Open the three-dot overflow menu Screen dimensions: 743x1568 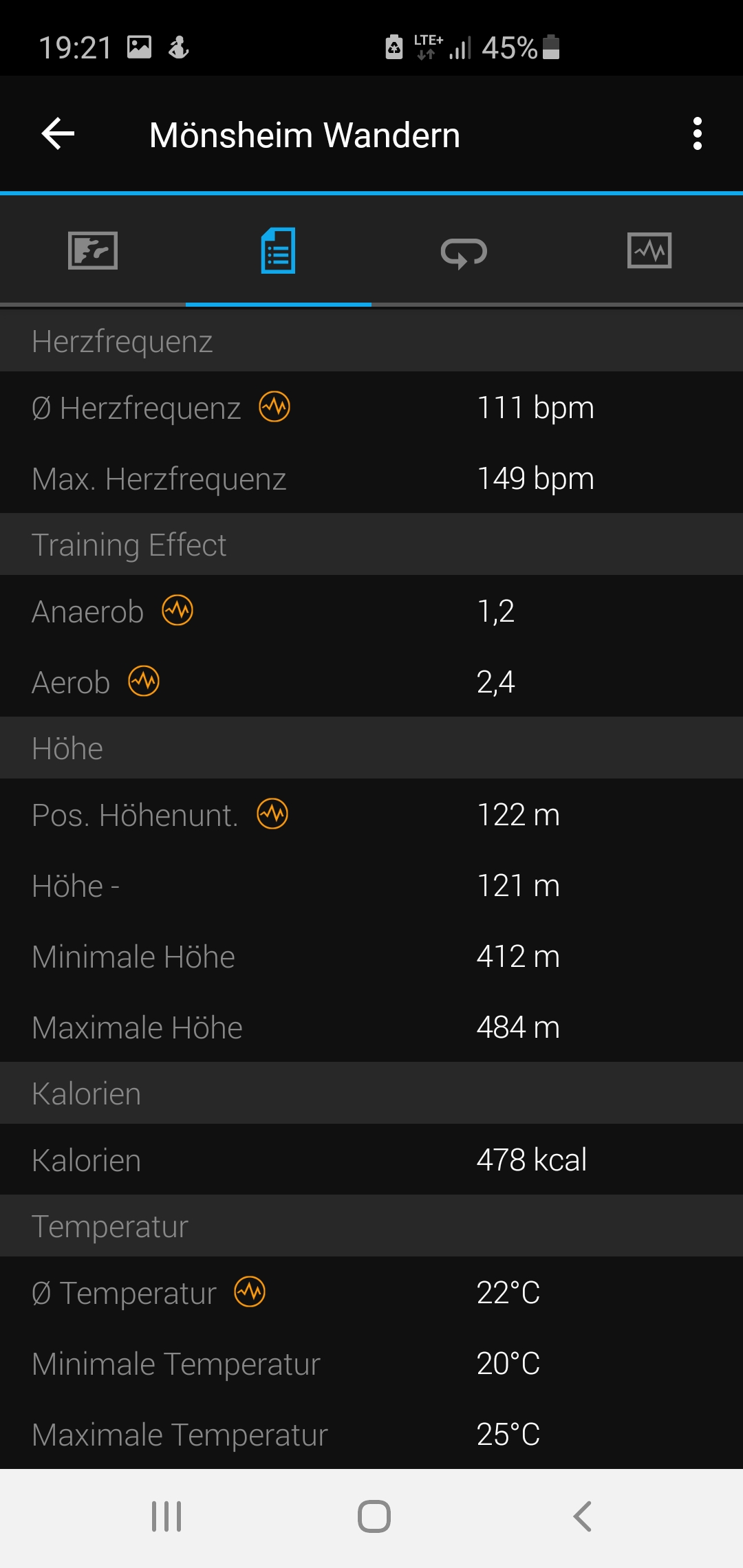point(698,133)
